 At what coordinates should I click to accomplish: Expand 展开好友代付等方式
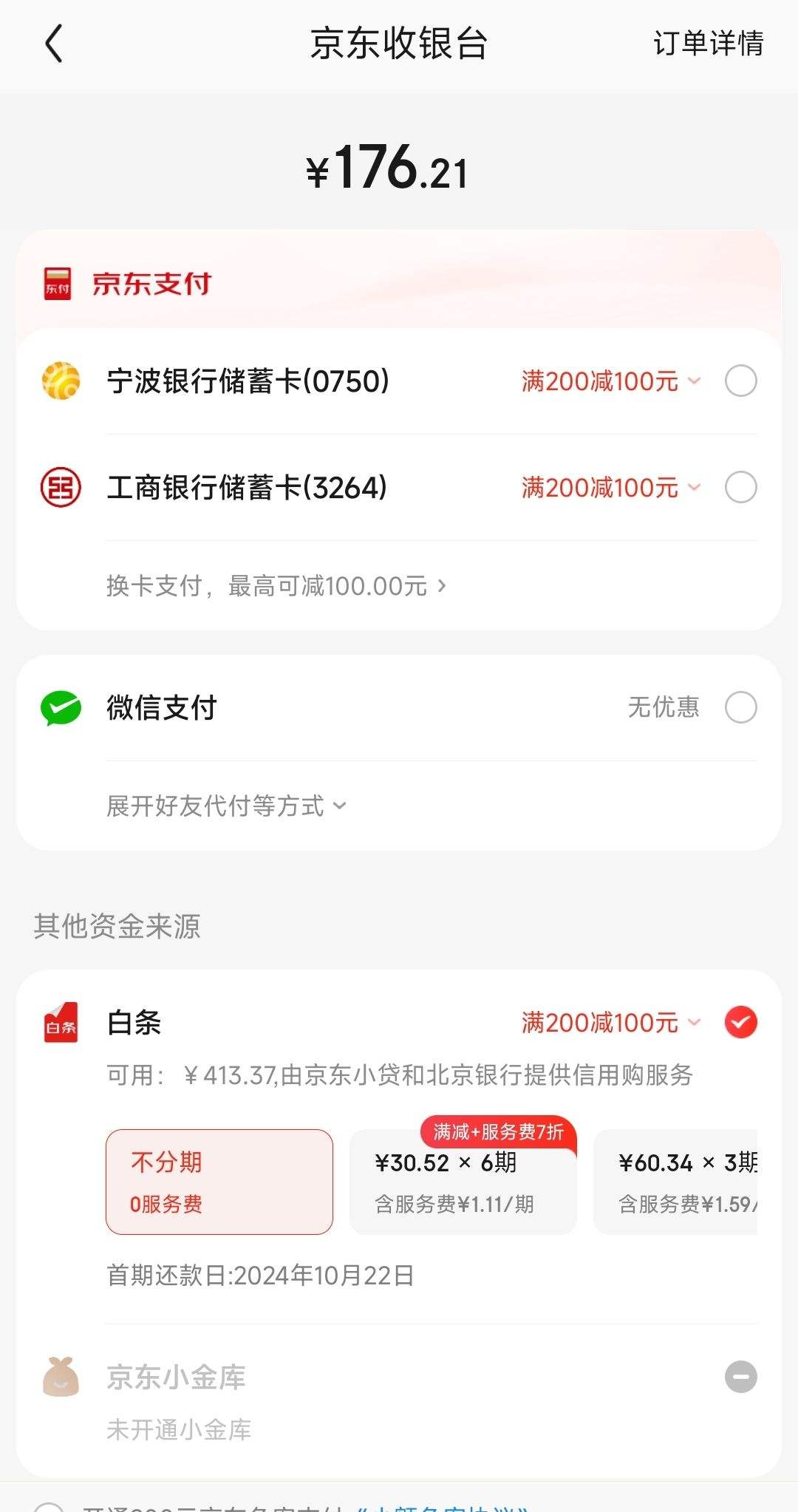tap(226, 806)
